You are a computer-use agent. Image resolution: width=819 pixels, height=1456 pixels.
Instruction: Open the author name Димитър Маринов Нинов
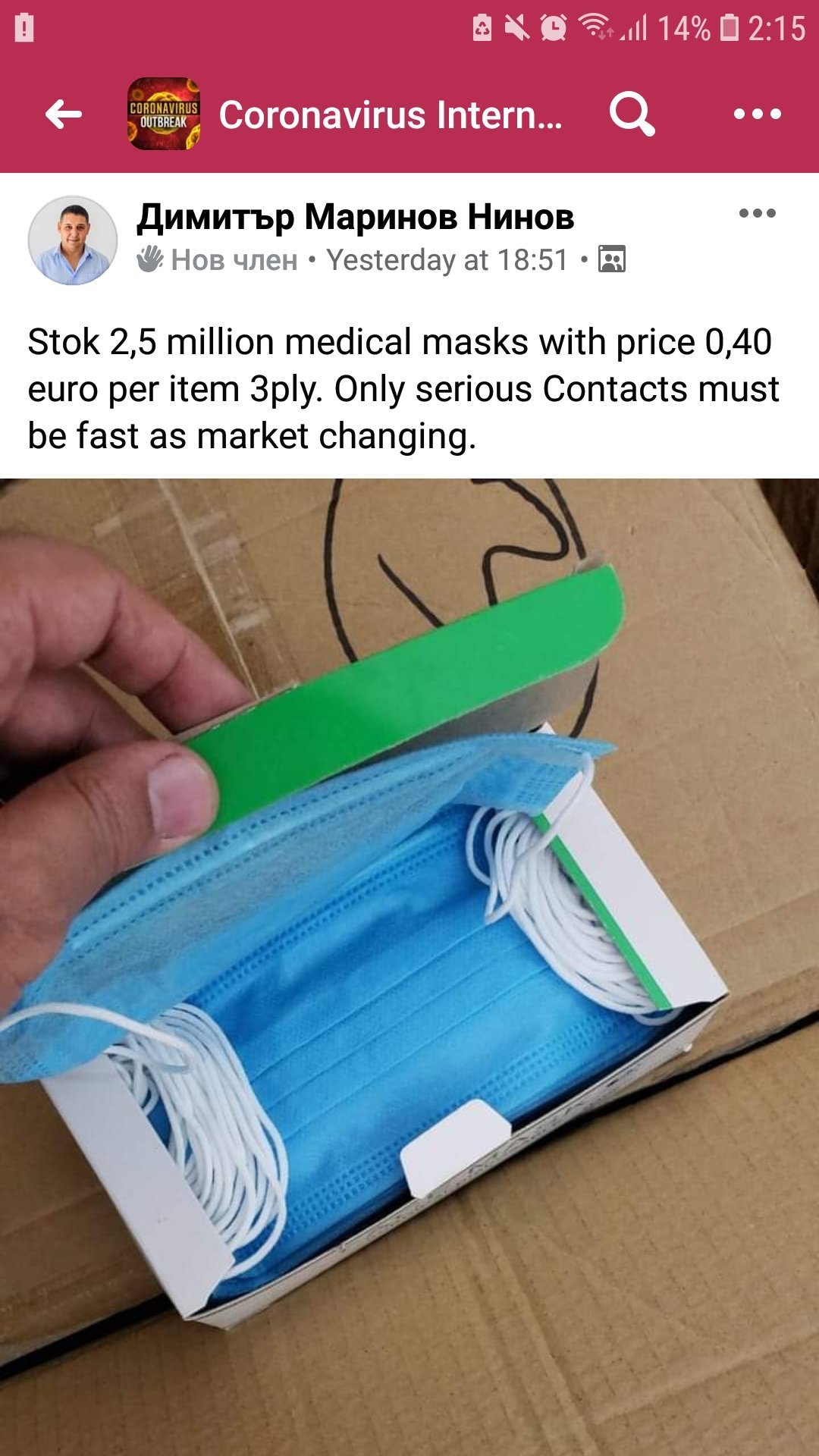click(x=355, y=217)
